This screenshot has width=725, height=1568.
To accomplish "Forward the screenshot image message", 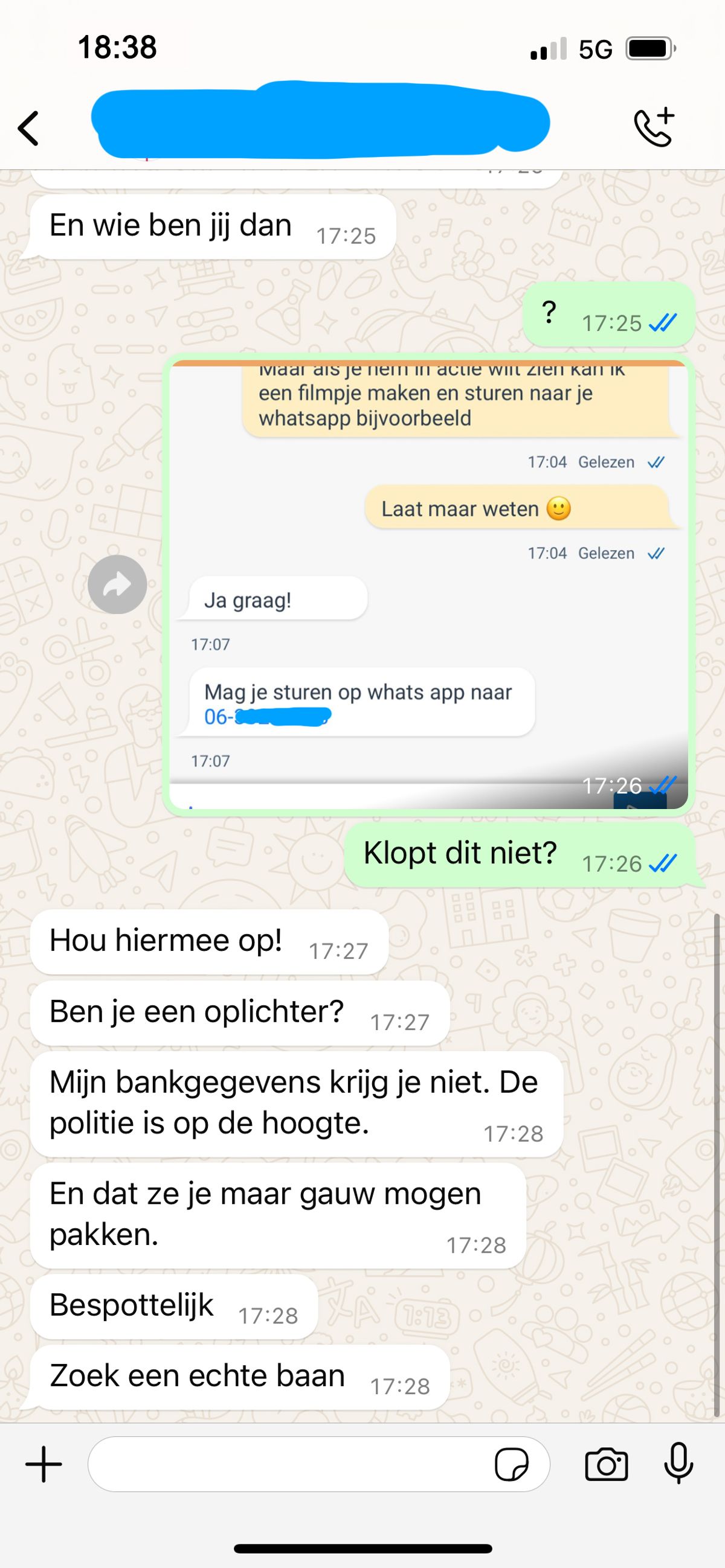I will pyautogui.click(x=117, y=584).
